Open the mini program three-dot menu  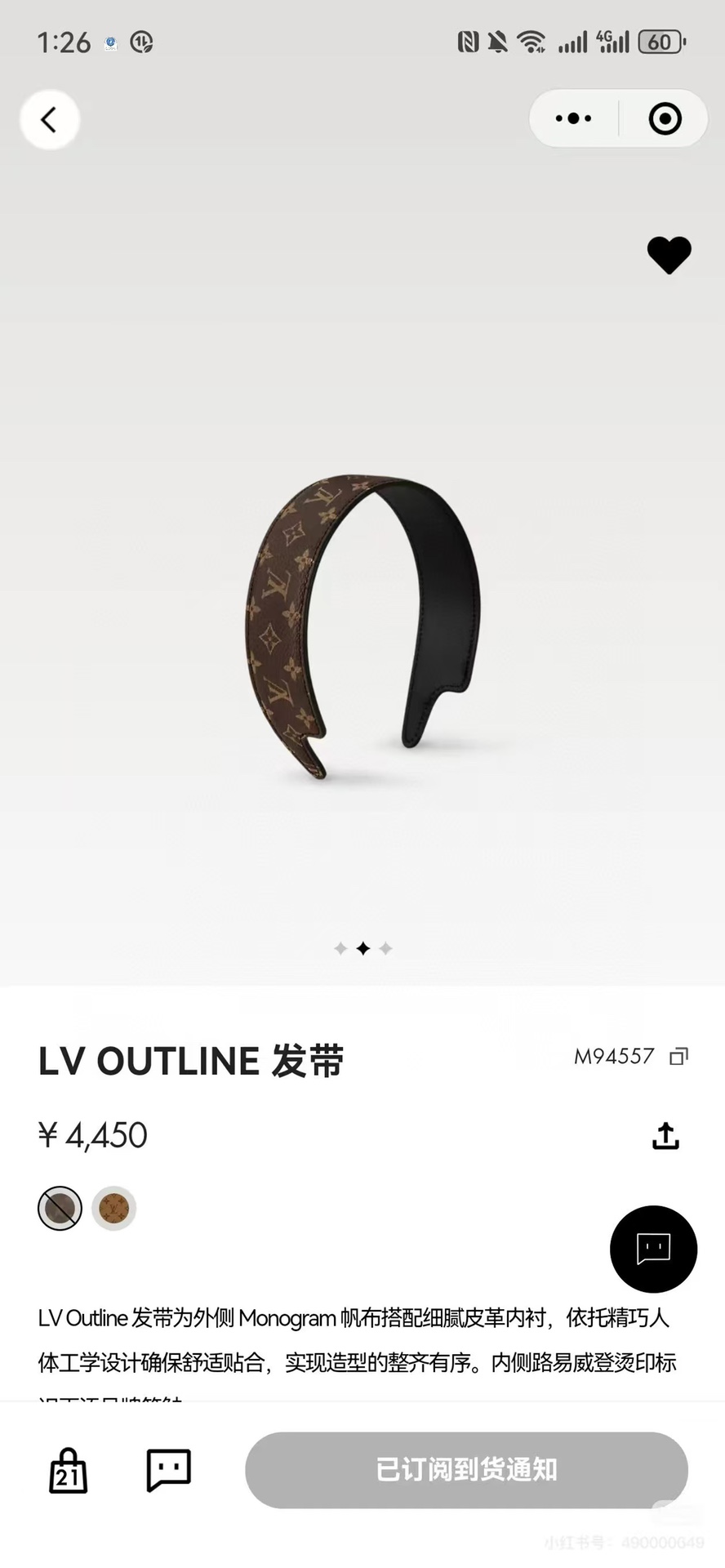573,118
